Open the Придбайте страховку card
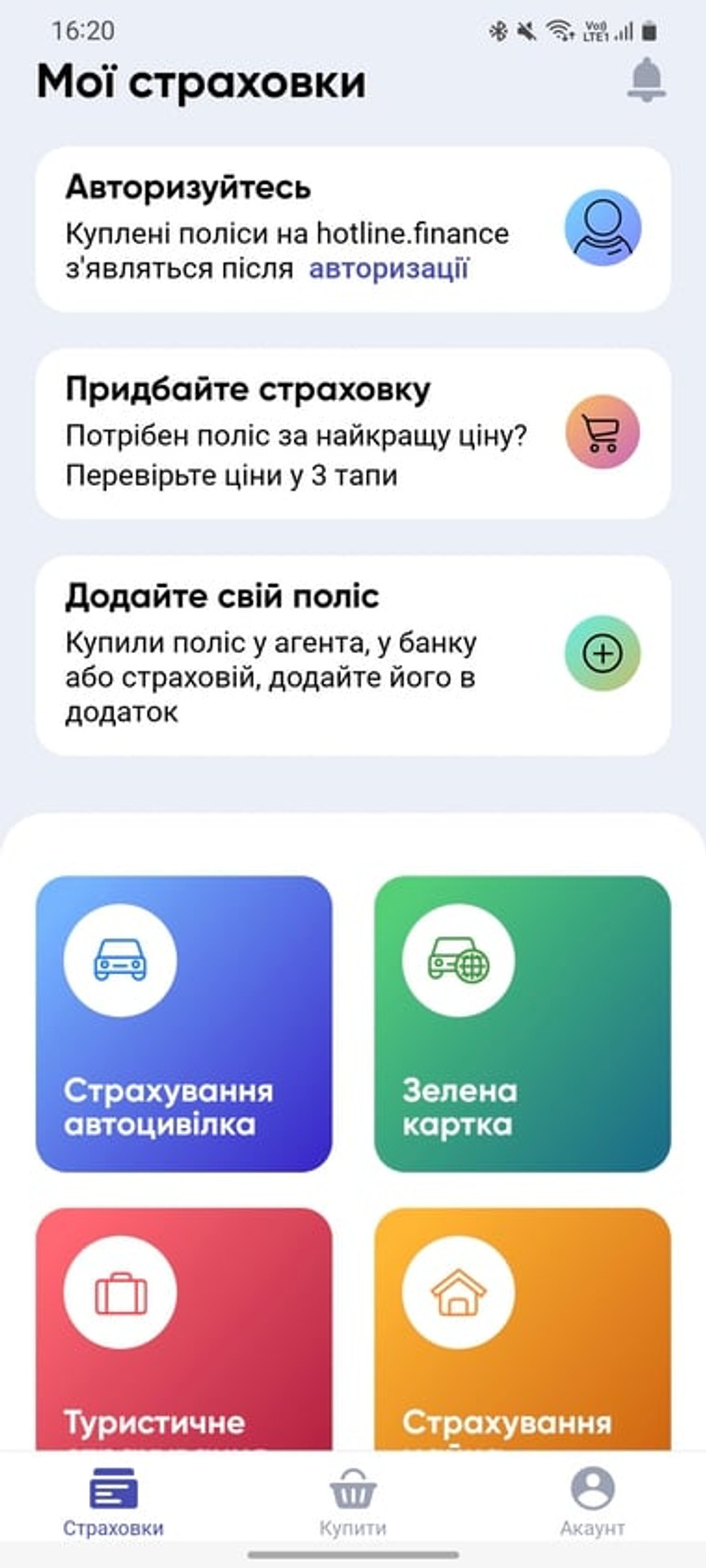Viewport: 706px width, 1568px height. (353, 433)
